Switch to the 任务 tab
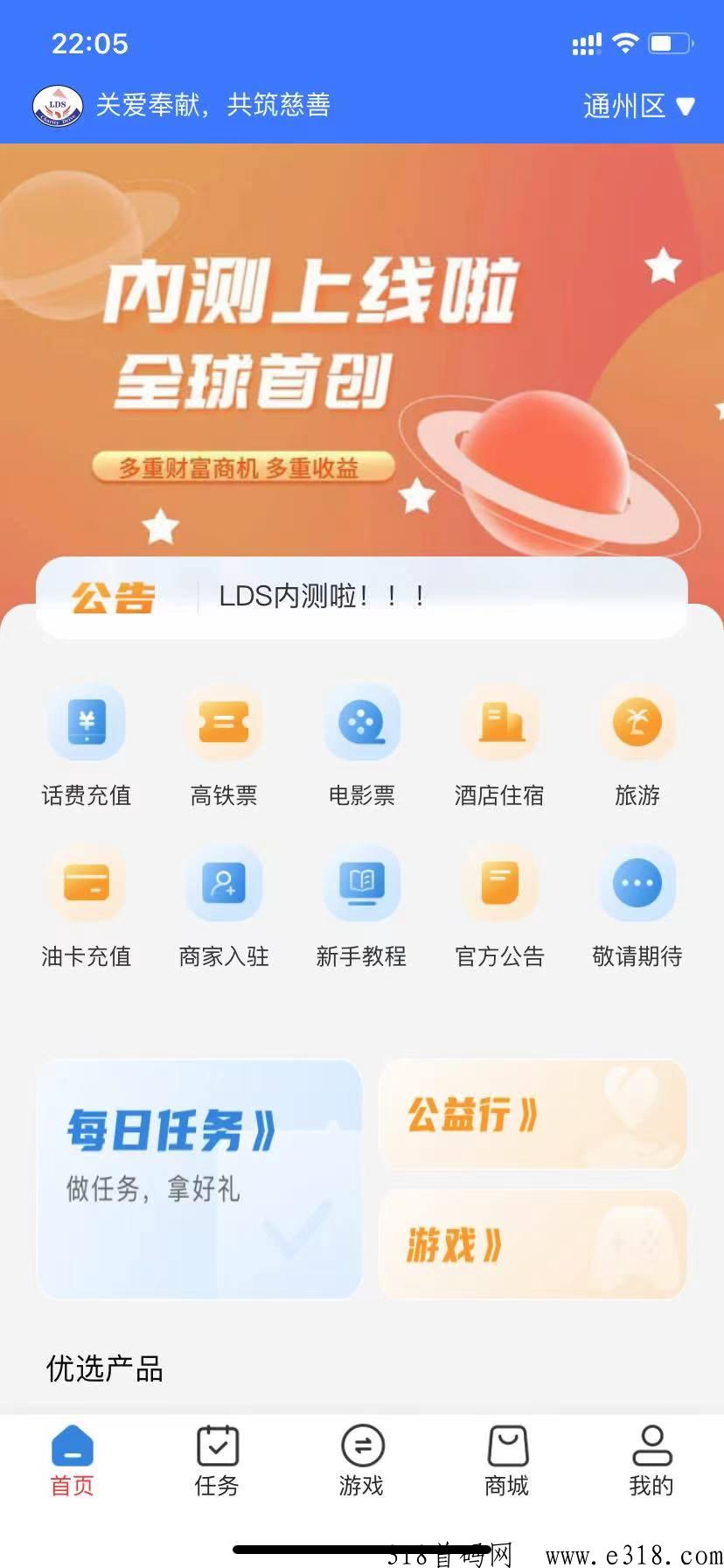Screen dimensions: 724x1568 (x=217, y=1459)
